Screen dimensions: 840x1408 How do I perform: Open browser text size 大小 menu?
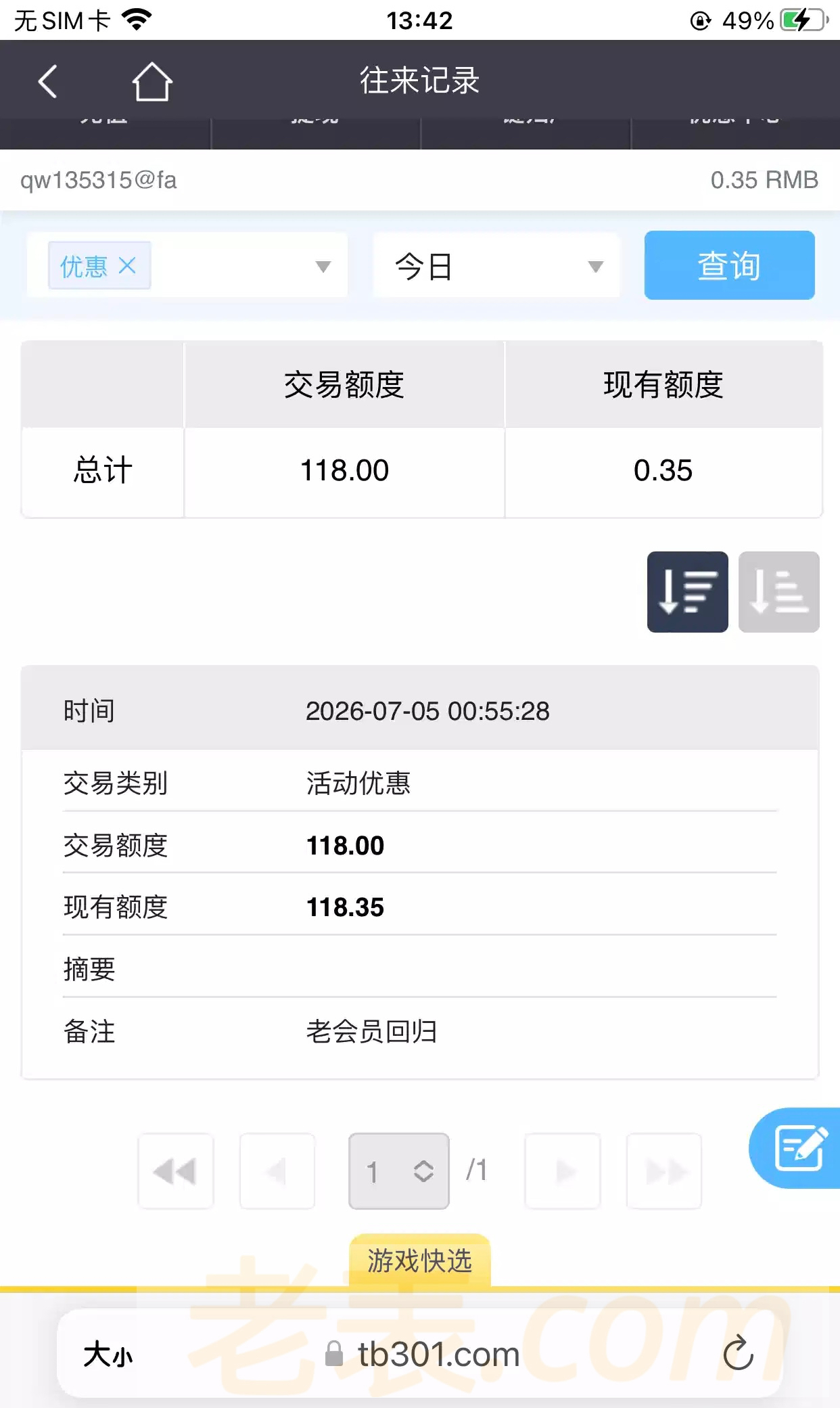coord(108,1355)
